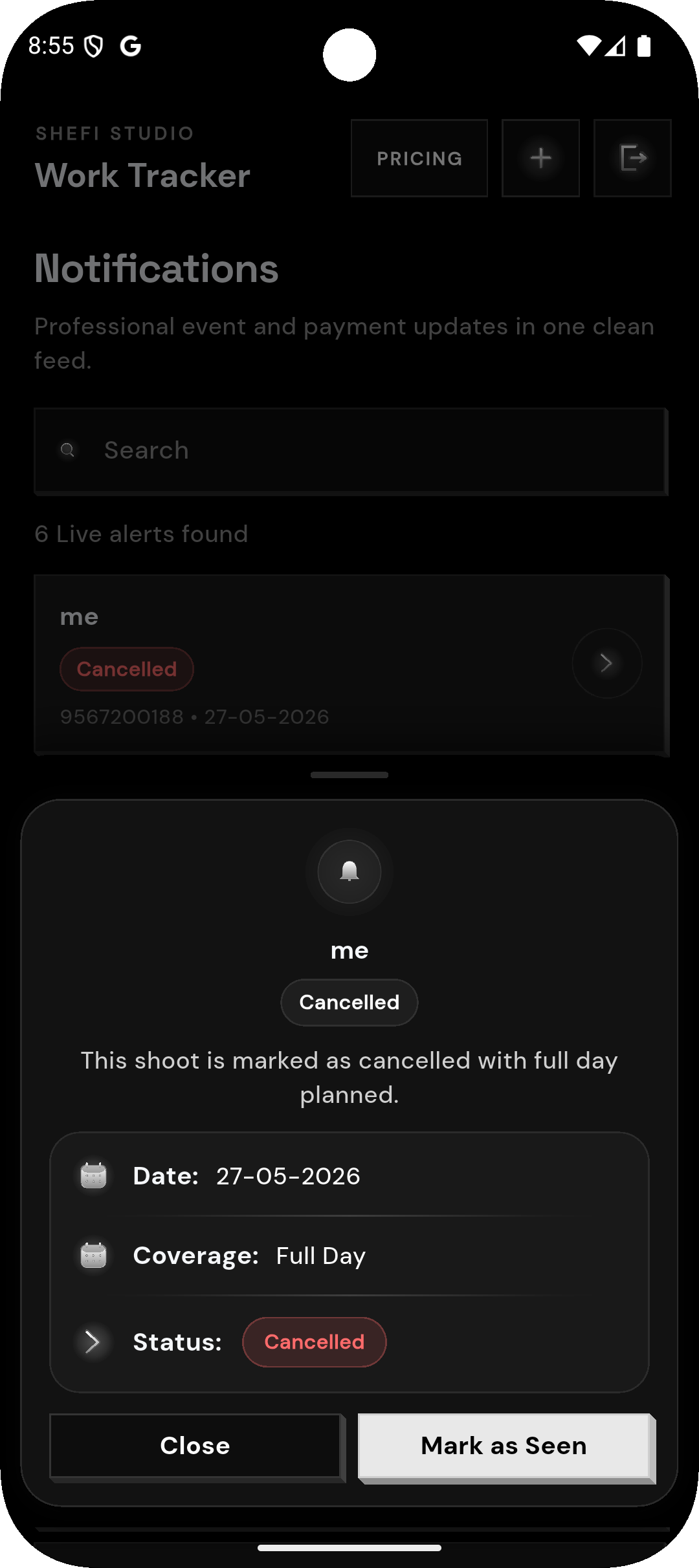Tap the logout icon in the header
Viewport: 699px width, 1568px height.
tap(633, 158)
